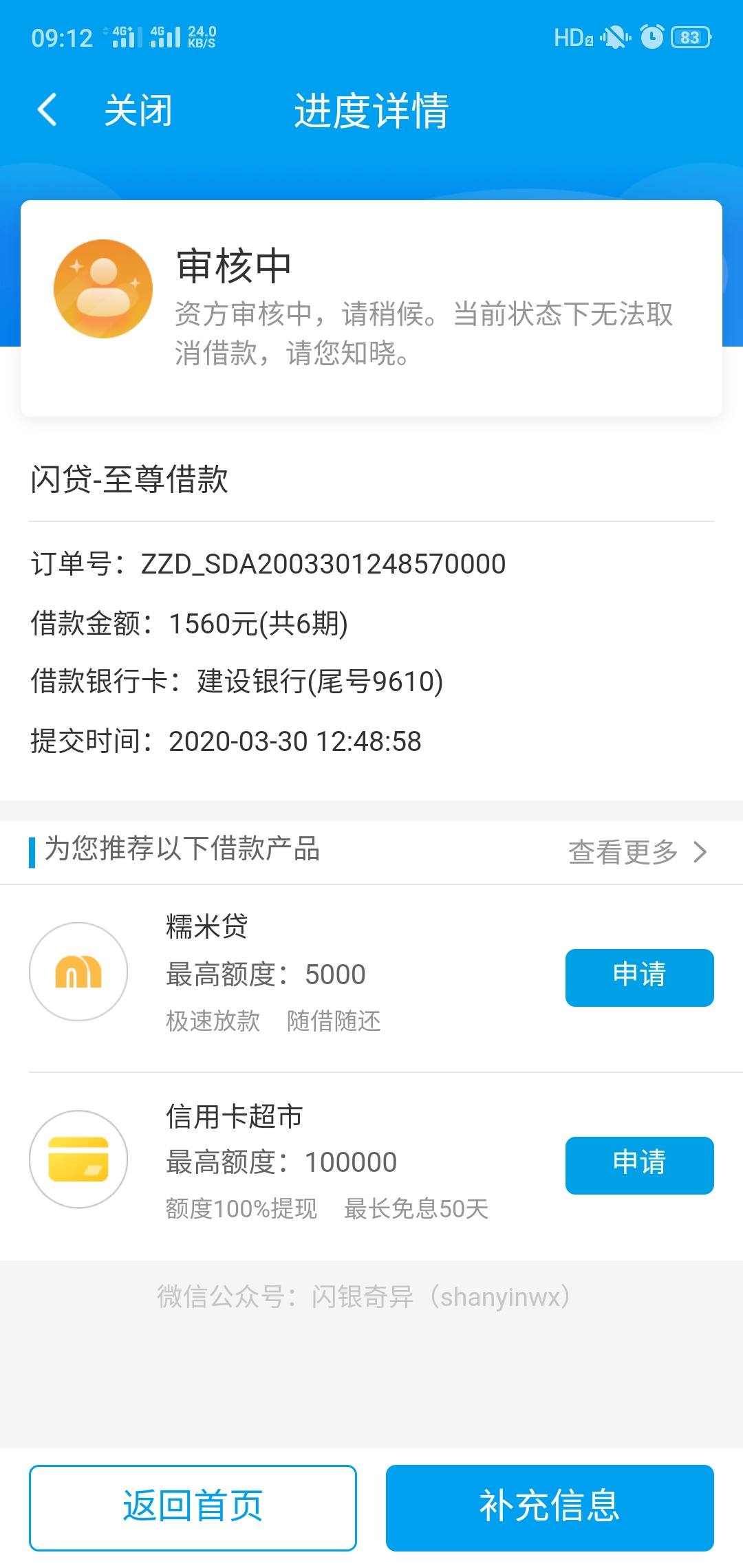Tap 关闭 to close the page
The width and height of the screenshot is (743, 1568).
coord(138,111)
